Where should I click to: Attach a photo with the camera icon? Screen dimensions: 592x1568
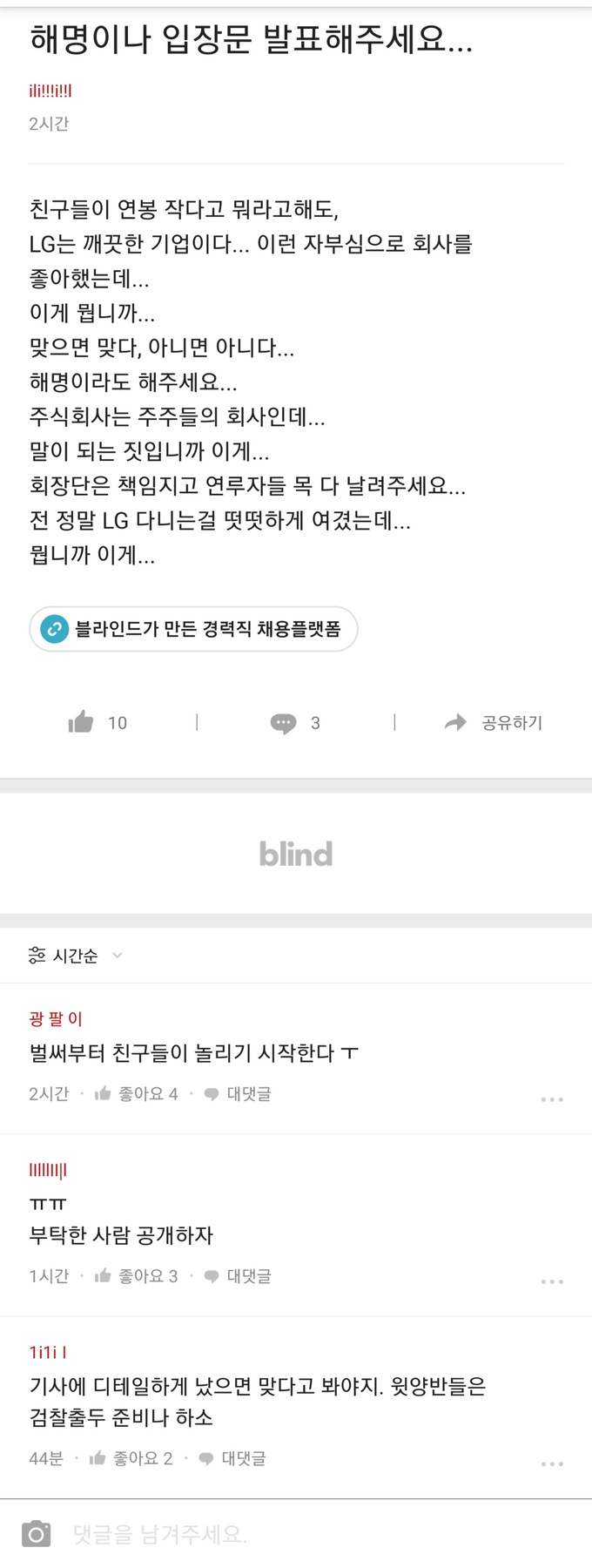(x=36, y=1534)
